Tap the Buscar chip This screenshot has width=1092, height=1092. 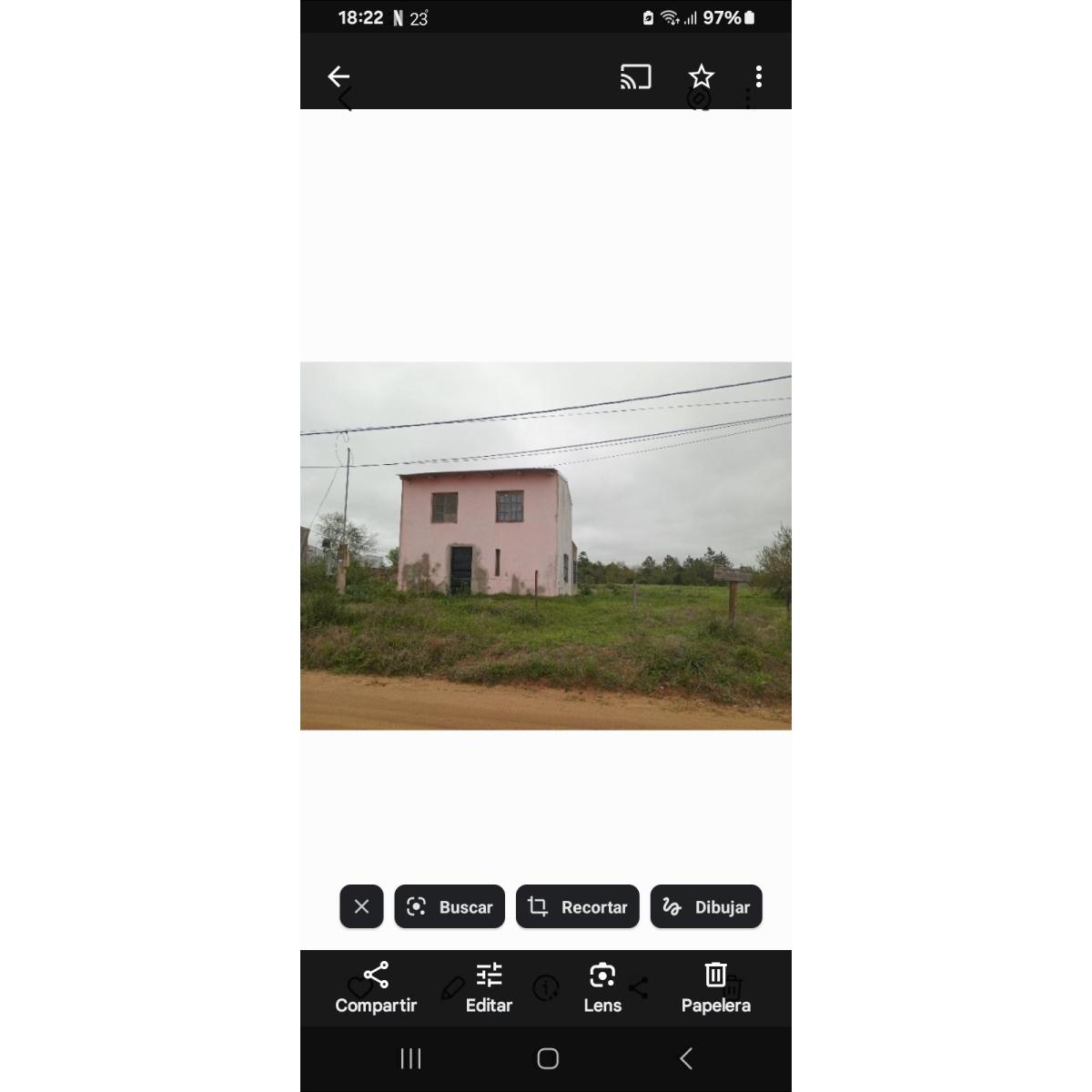pos(450,906)
